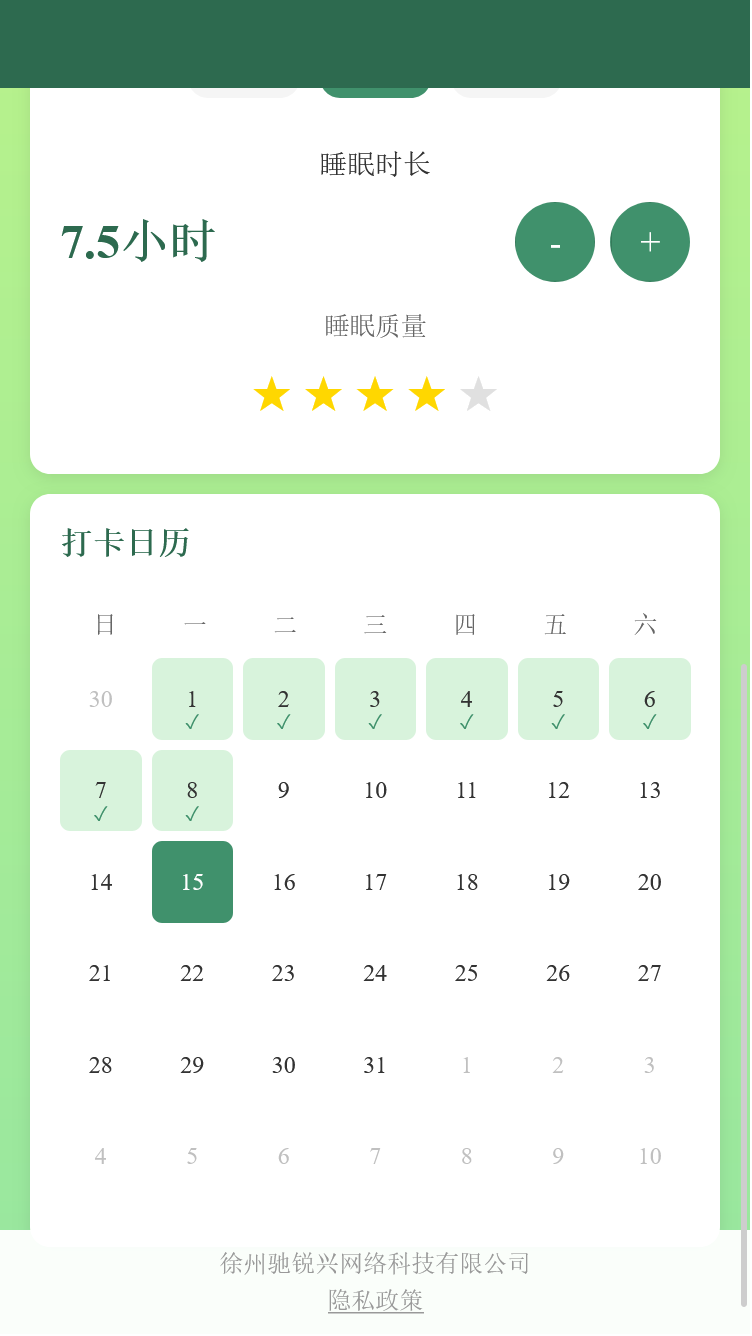The width and height of the screenshot is (752, 1336).
Task: Click the checkmark under date 8
Action: 192,813
